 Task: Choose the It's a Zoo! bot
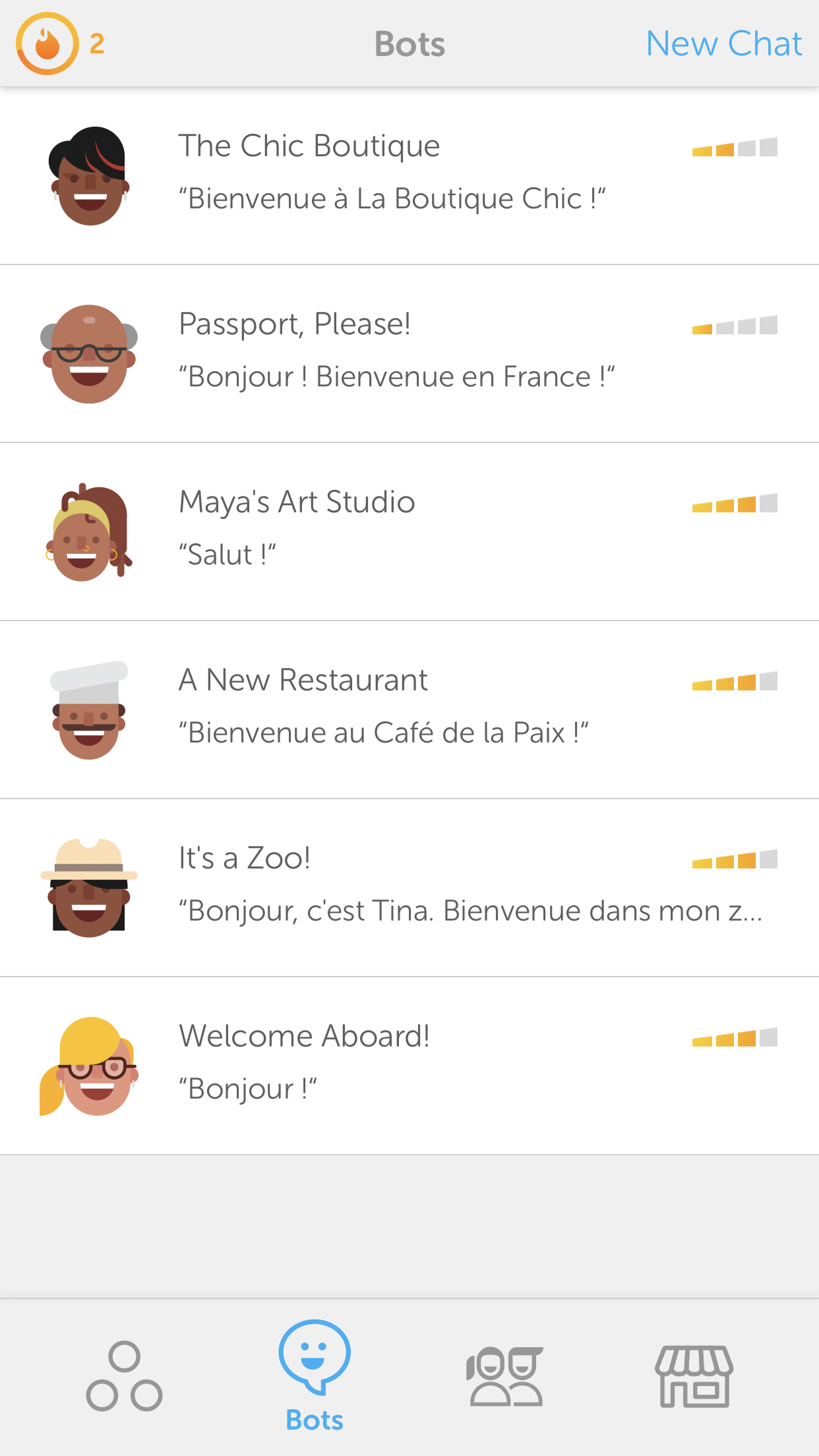click(409, 888)
